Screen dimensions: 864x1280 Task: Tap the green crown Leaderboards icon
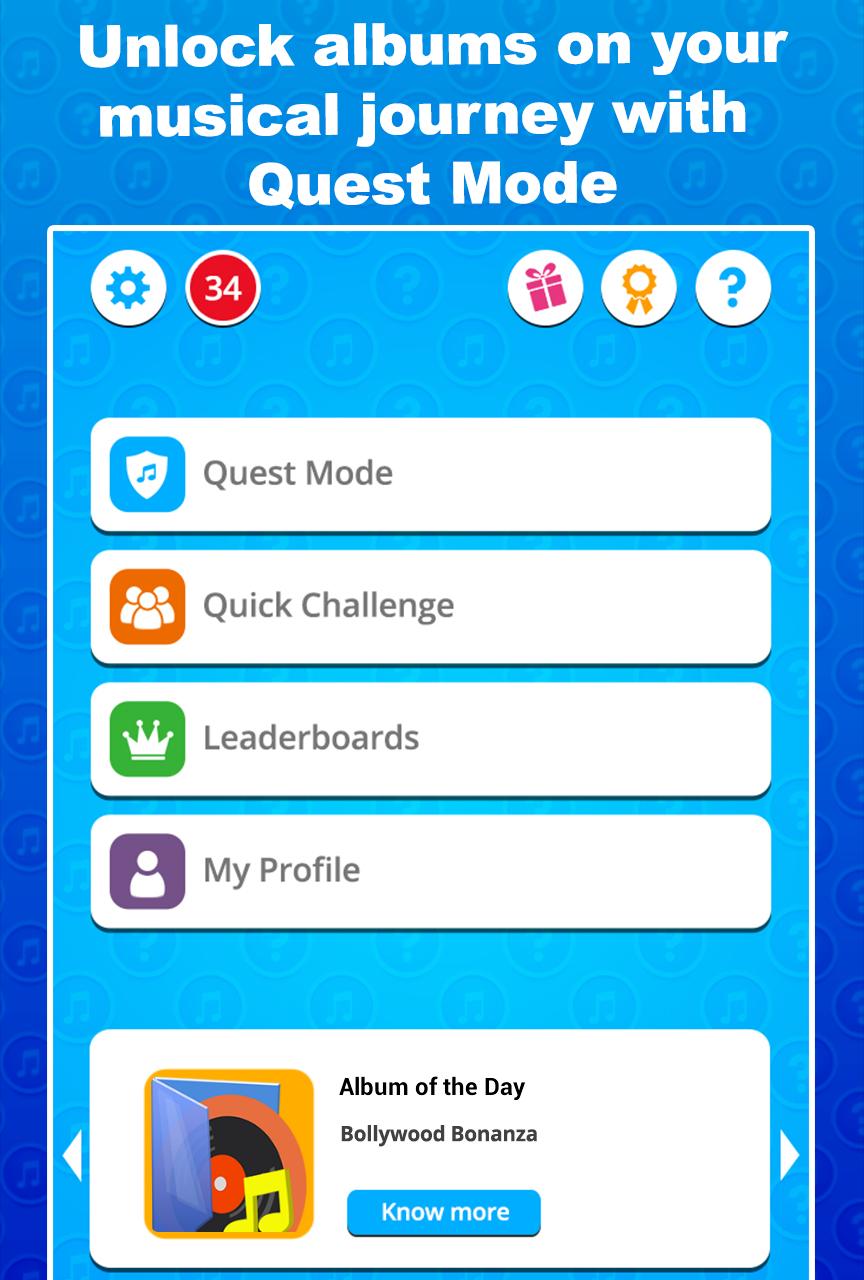point(146,737)
